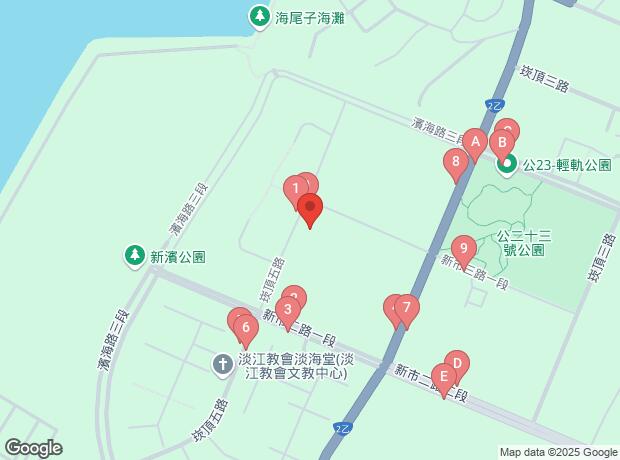Tap the unlabeled red center pin
620x460 pixels.
point(309,209)
